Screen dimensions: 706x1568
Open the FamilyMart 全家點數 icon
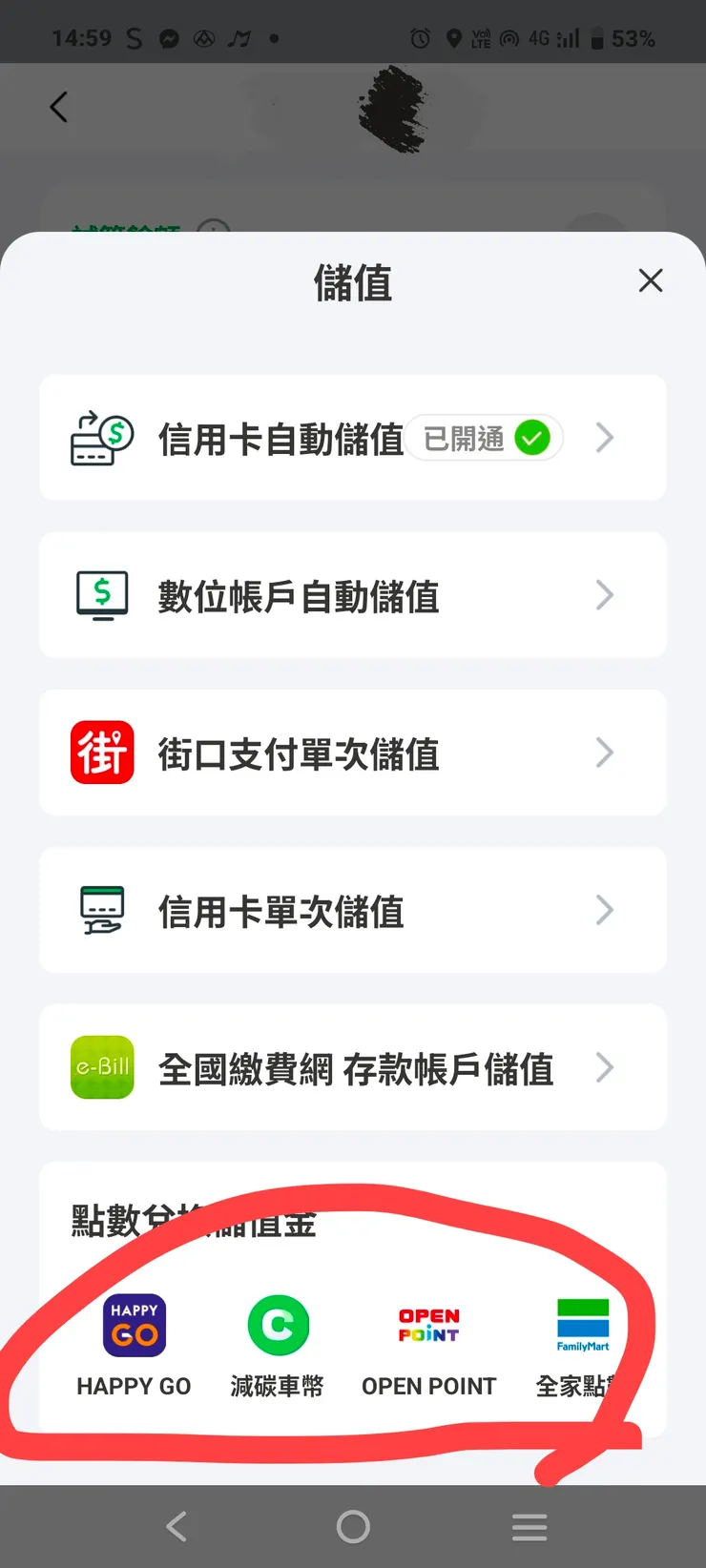click(584, 1325)
